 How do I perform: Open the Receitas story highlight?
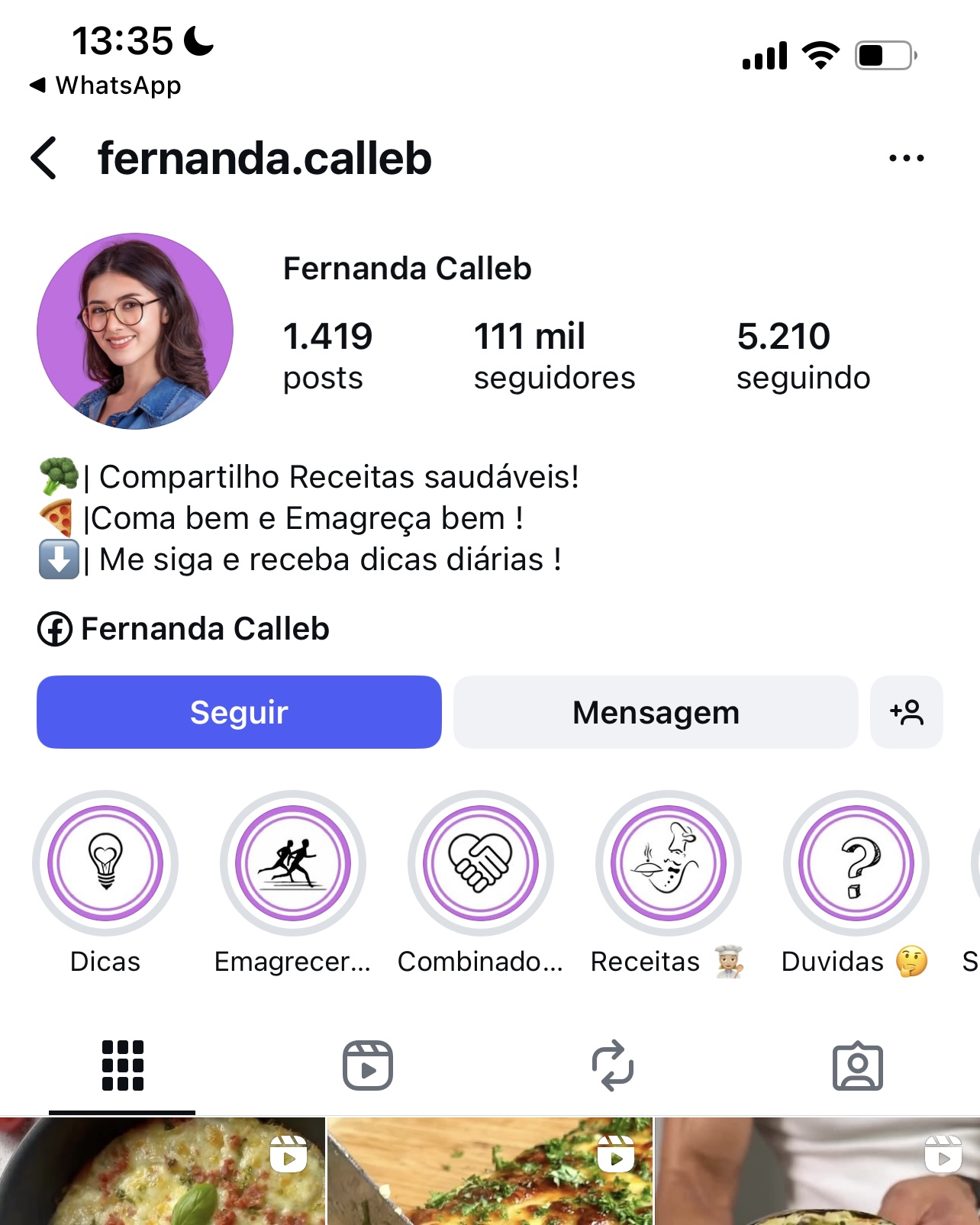click(669, 863)
